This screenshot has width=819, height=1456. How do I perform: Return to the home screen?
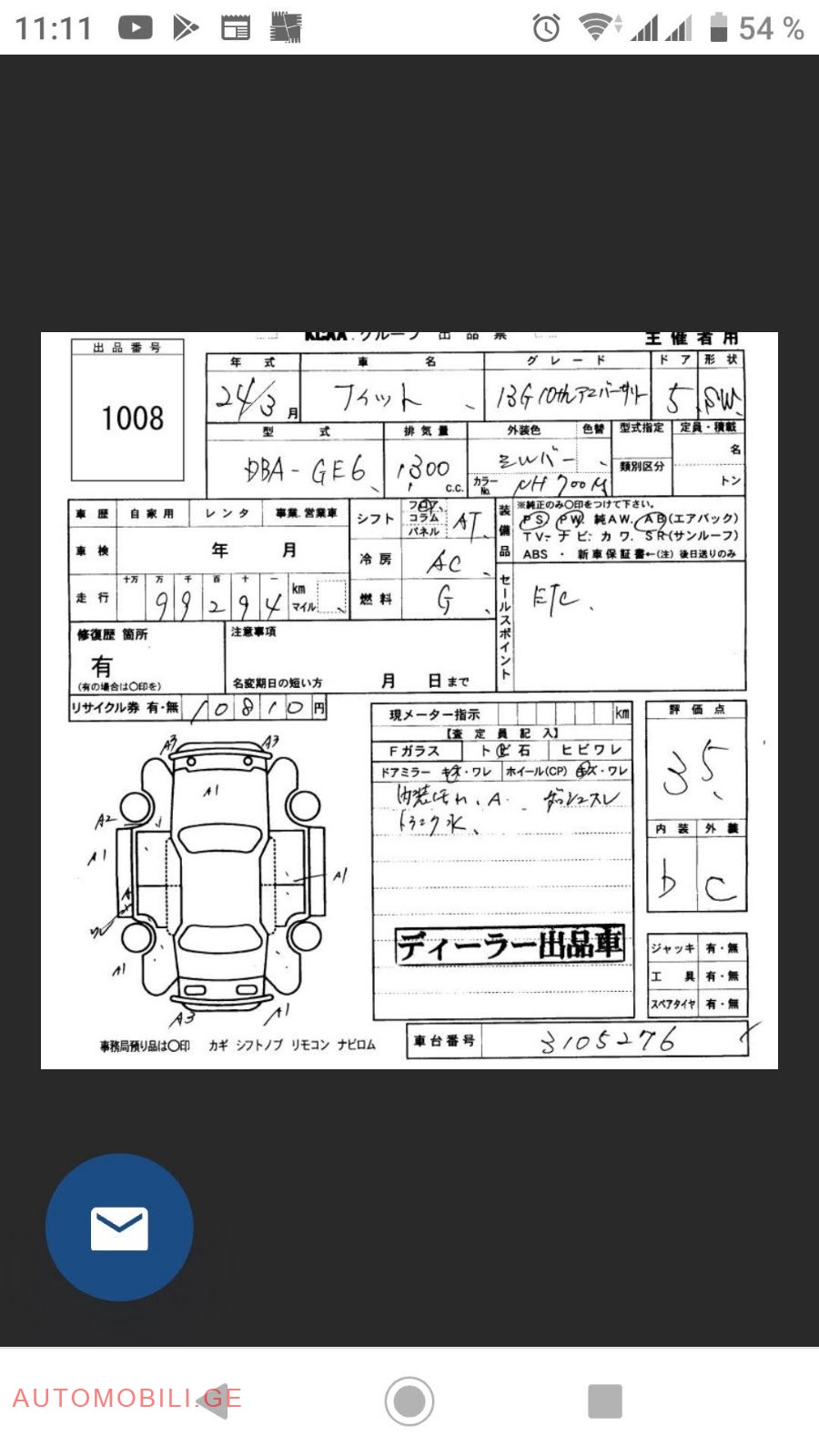409,1400
